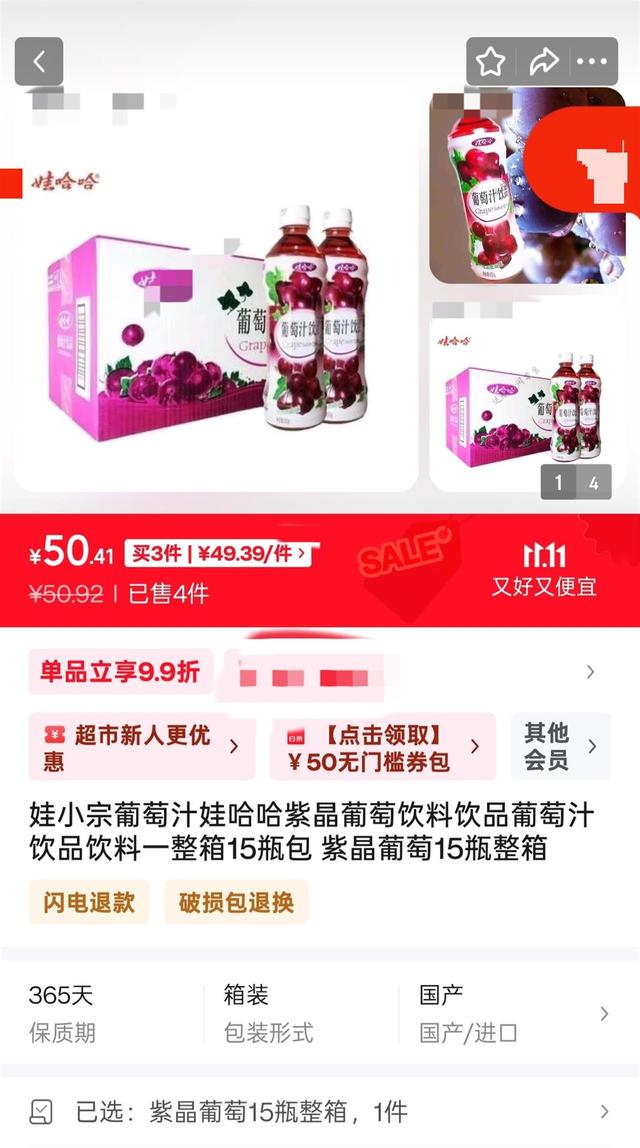
Task: Claim the ¥50无门槛券包 coupon pack
Action: (383, 747)
